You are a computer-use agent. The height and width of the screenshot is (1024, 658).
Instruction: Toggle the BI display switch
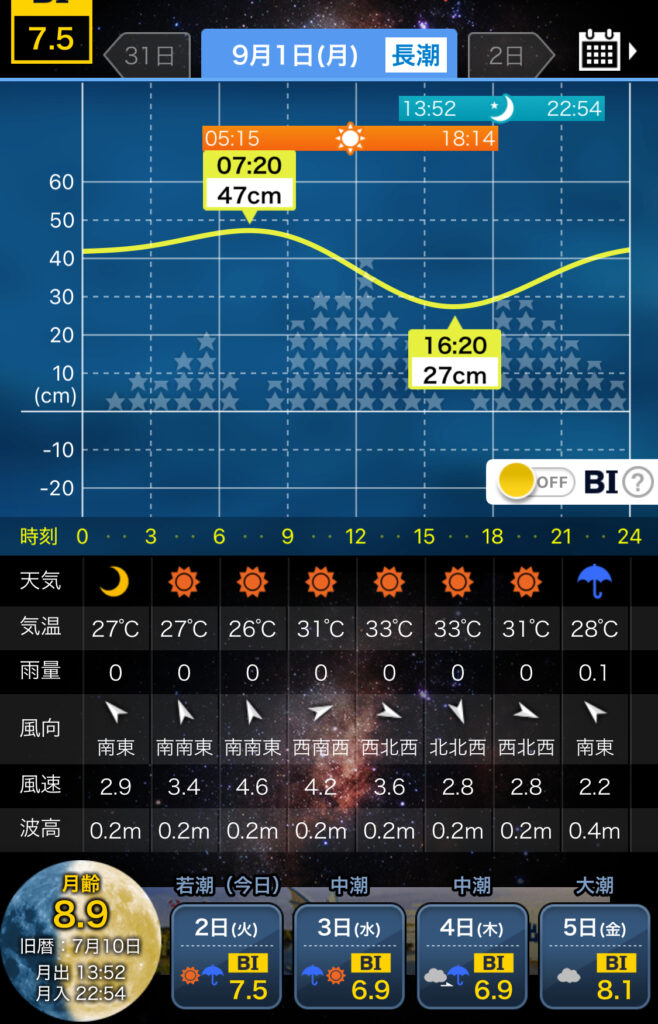[536, 482]
